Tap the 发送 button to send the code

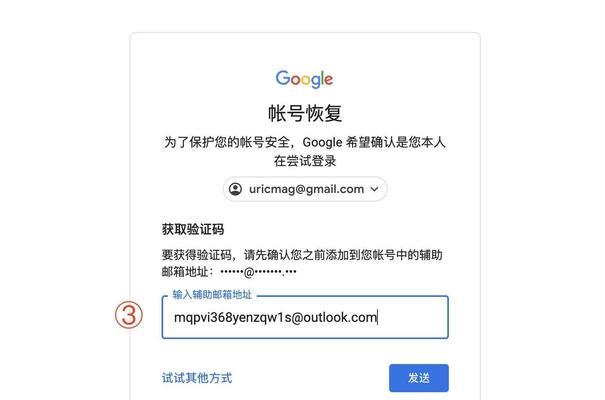click(x=418, y=378)
